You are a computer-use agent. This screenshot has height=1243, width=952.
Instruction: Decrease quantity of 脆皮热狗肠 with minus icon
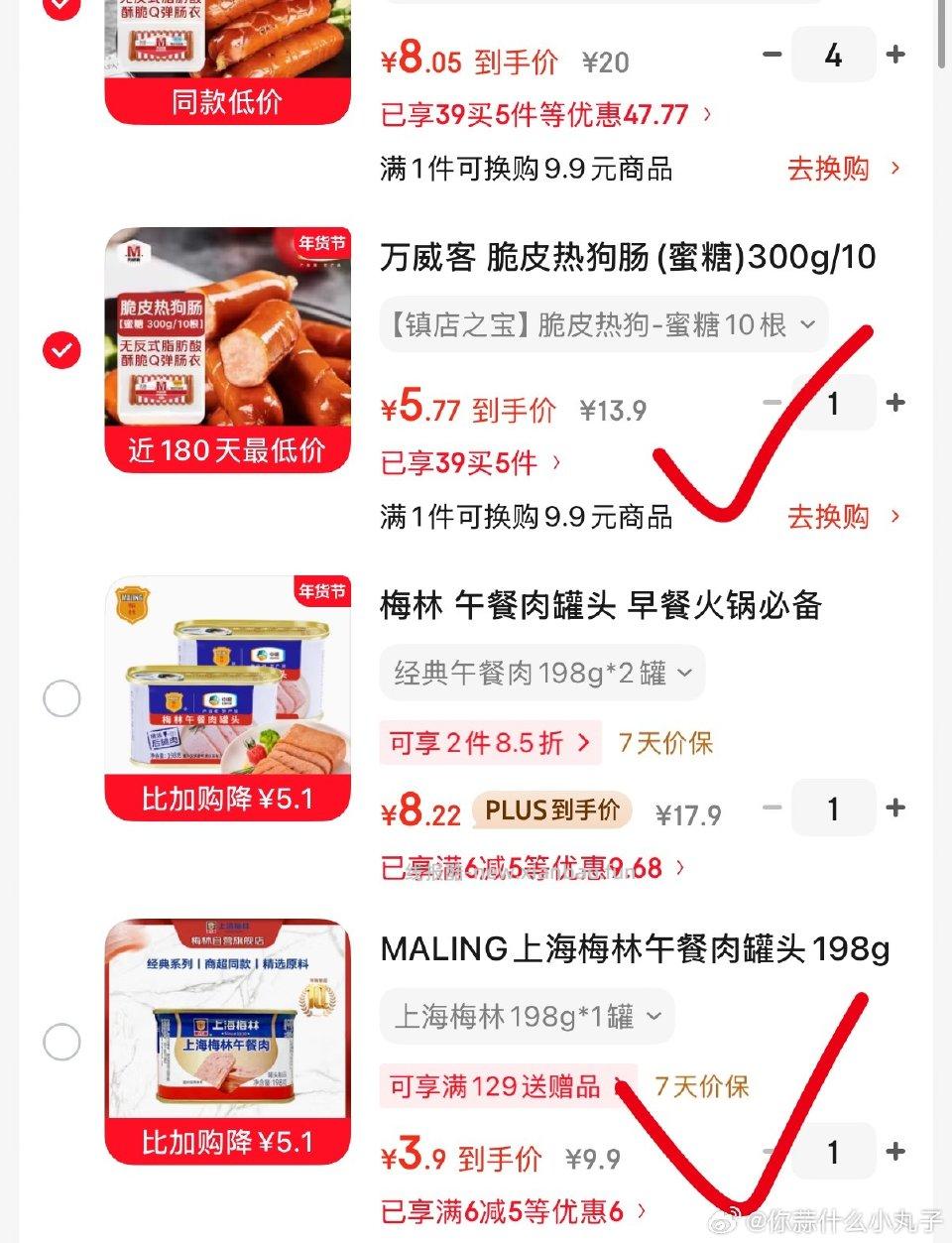[773, 403]
